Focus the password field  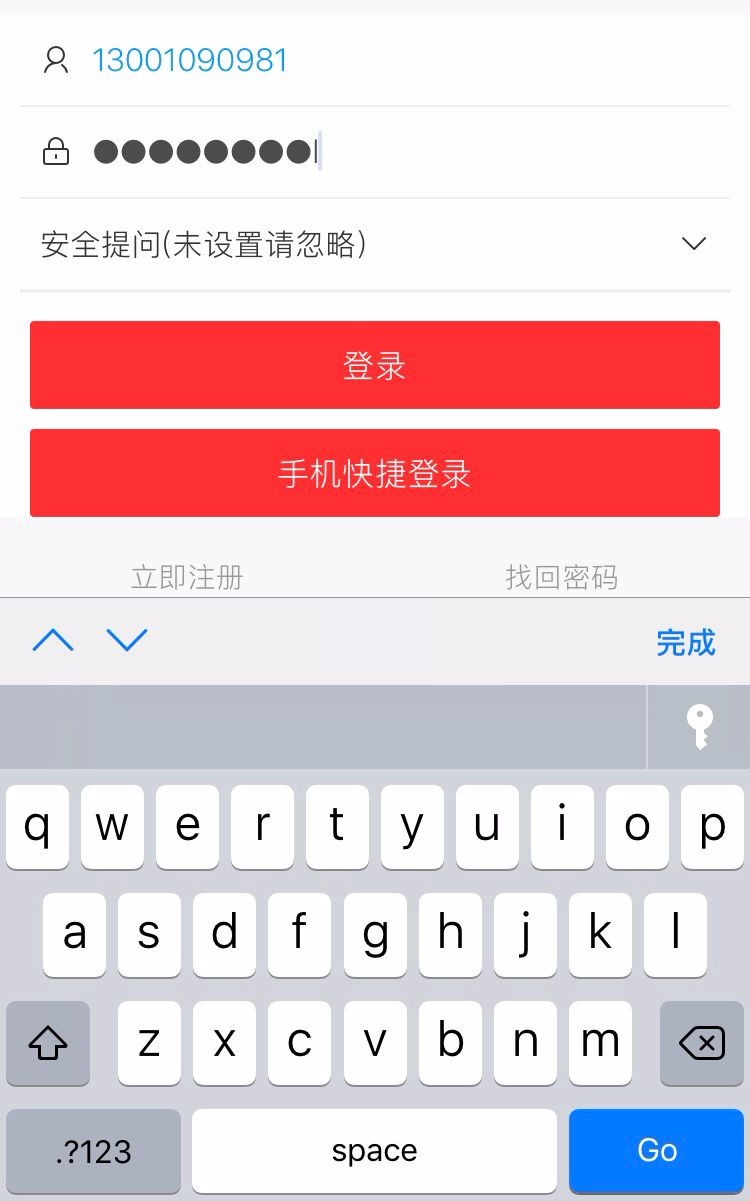(375, 152)
